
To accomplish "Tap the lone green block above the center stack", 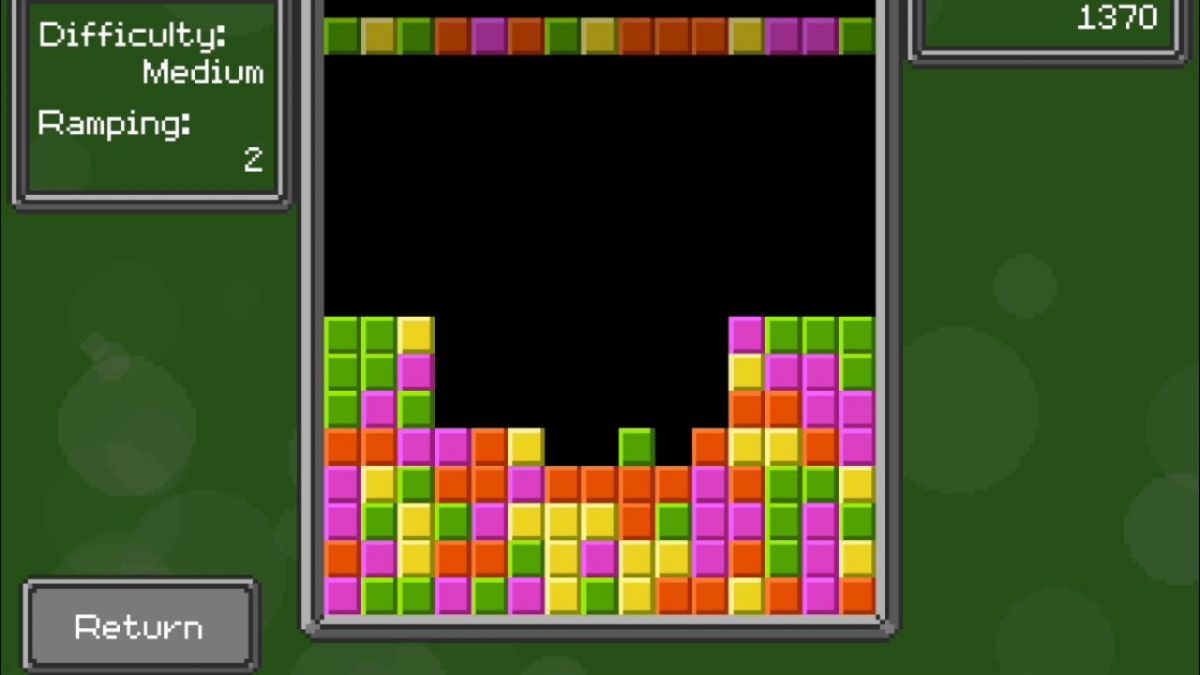I will point(636,446).
